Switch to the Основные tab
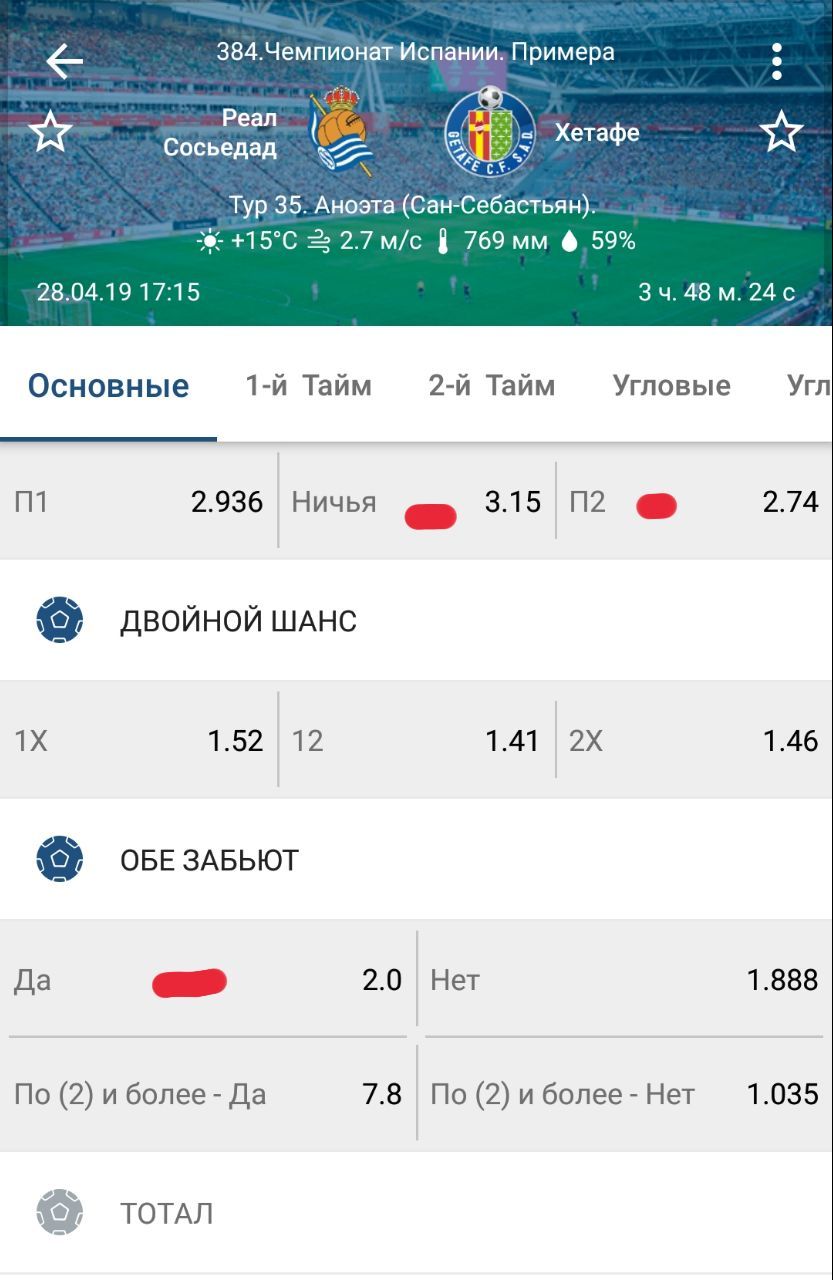This screenshot has width=833, height=1280. pyautogui.click(x=108, y=385)
